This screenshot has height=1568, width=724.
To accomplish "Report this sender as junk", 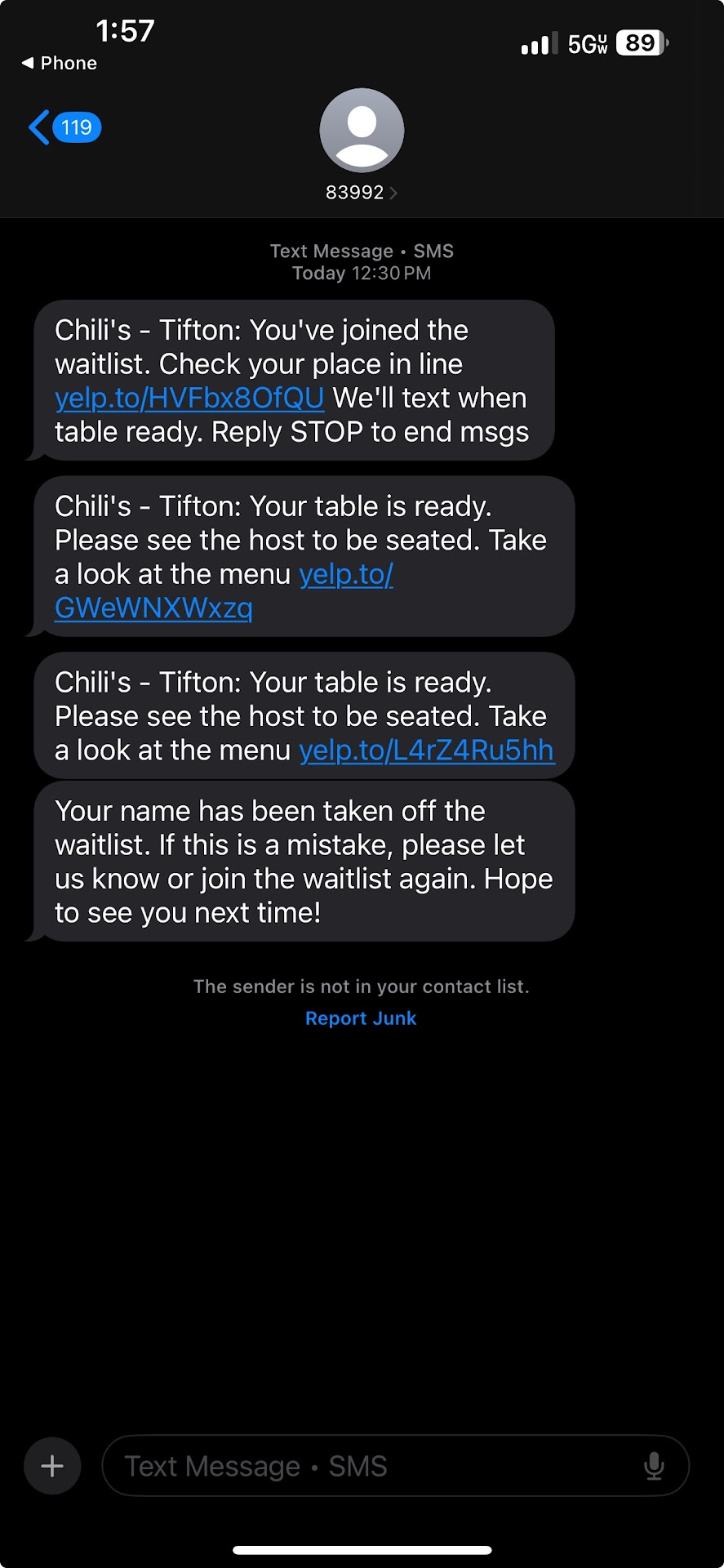I will tap(361, 1018).
